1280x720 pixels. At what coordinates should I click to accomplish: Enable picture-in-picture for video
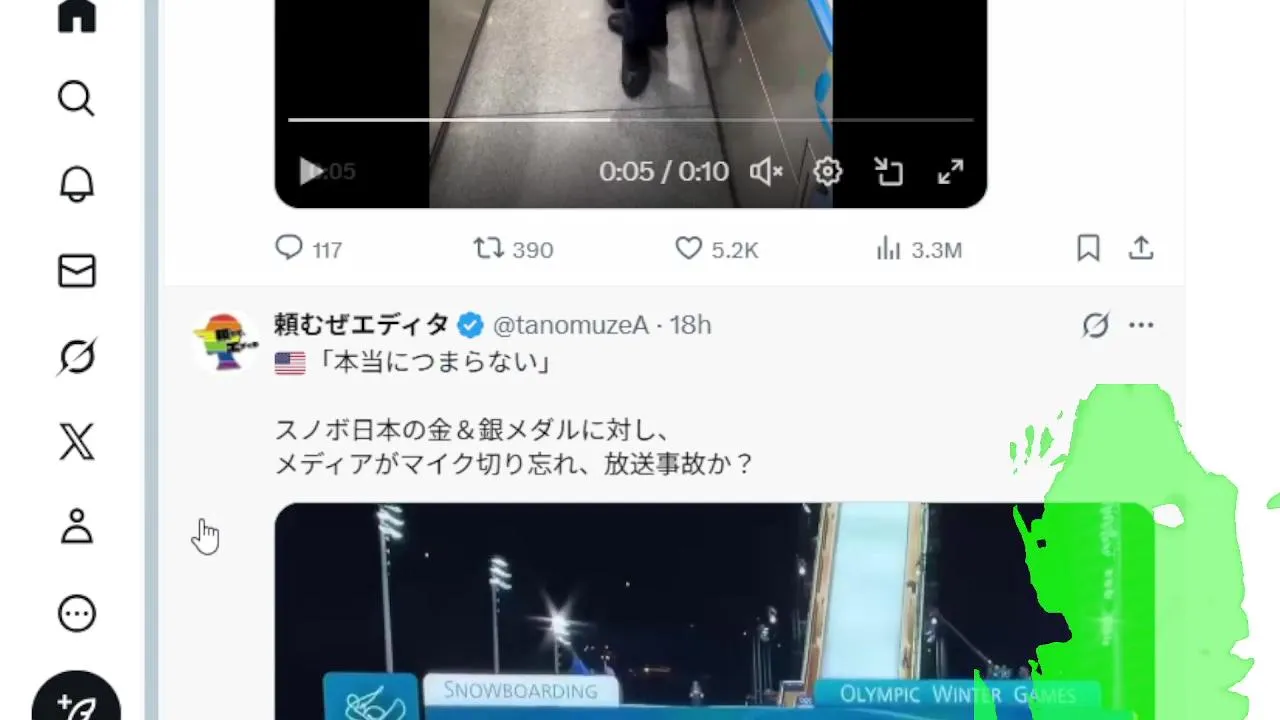pos(889,172)
